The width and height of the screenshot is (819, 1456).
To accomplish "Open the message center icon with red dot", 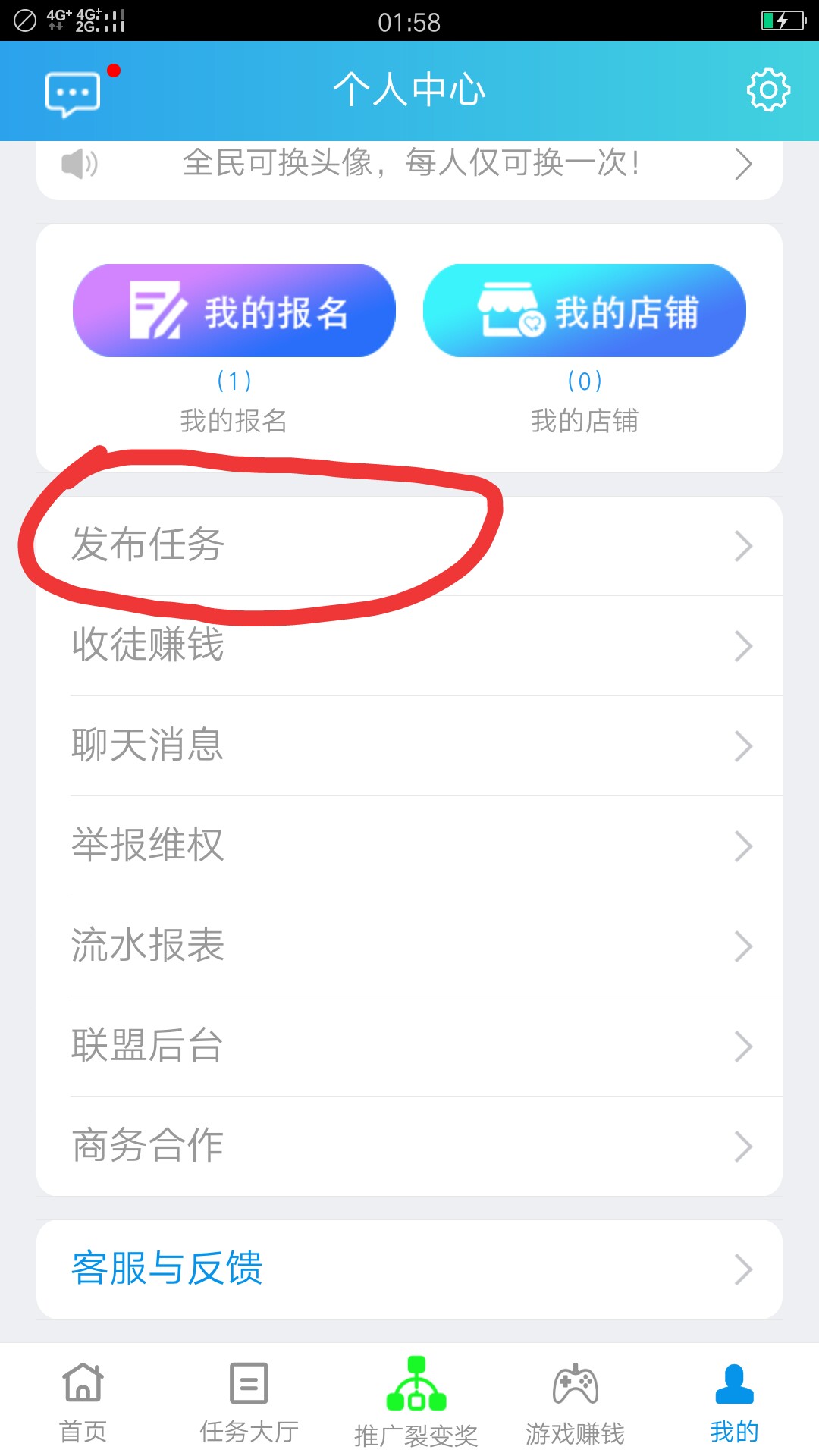I will point(72,91).
